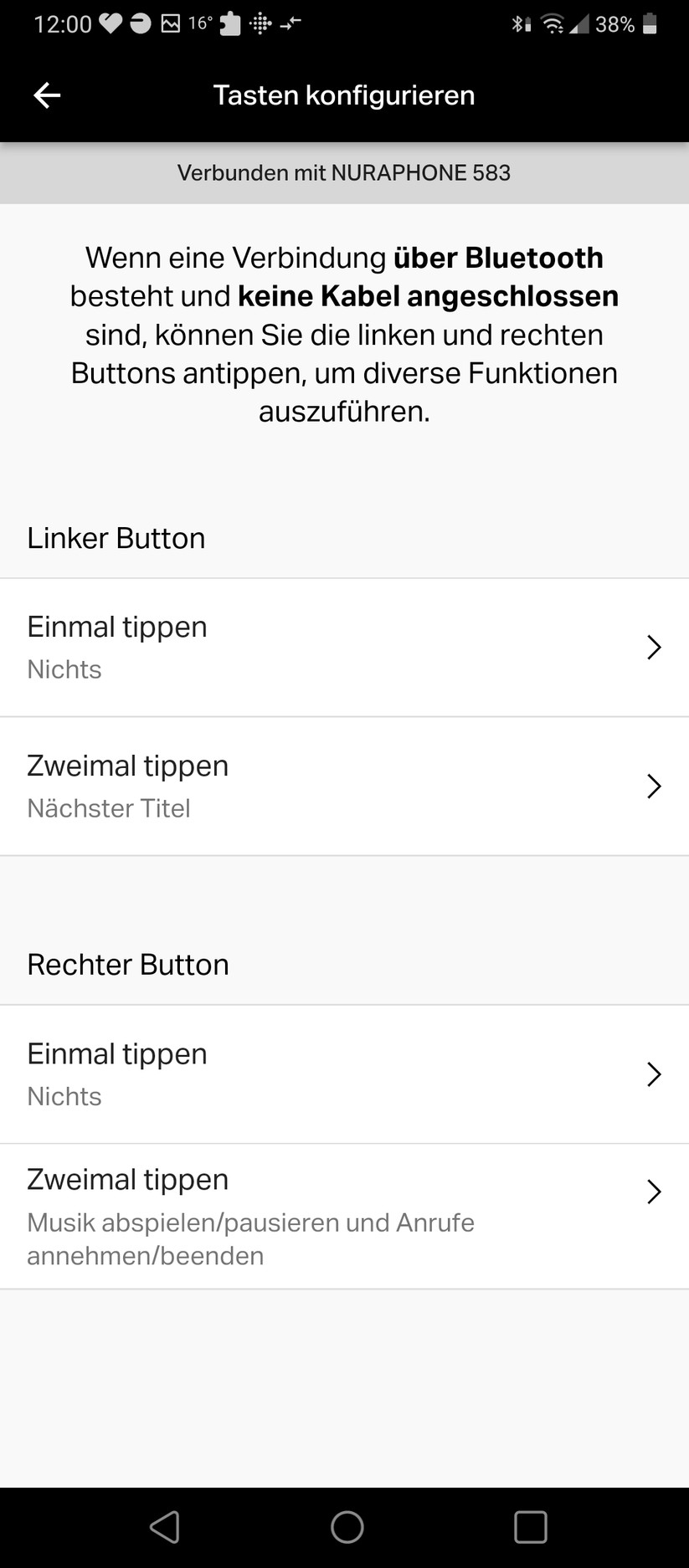Select the 'Nächster Titel' action row
This screenshot has width=689, height=1568.
coord(109,808)
